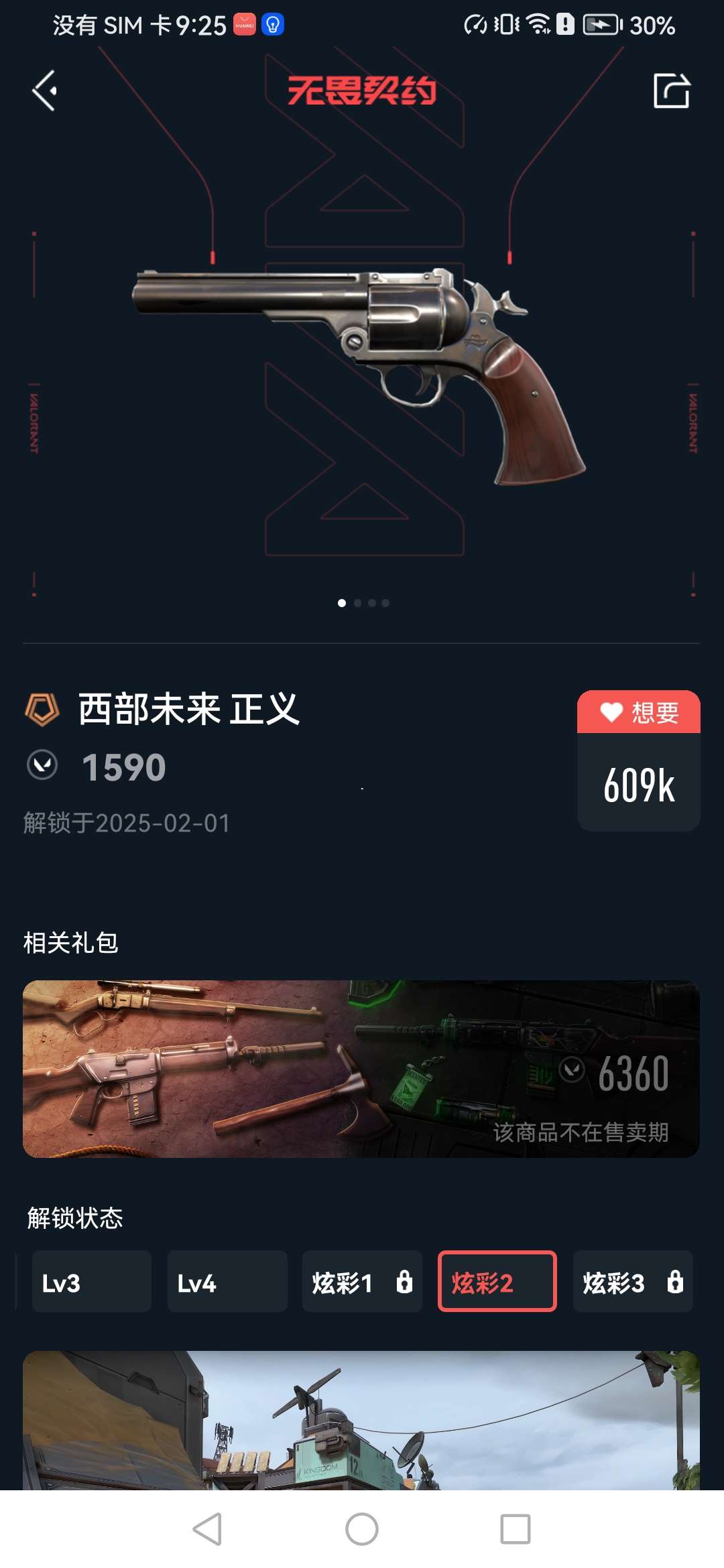Image resolution: width=724 pixels, height=1568 pixels.
Task: Tap the 想要 wishlist heart button
Action: pos(638,712)
